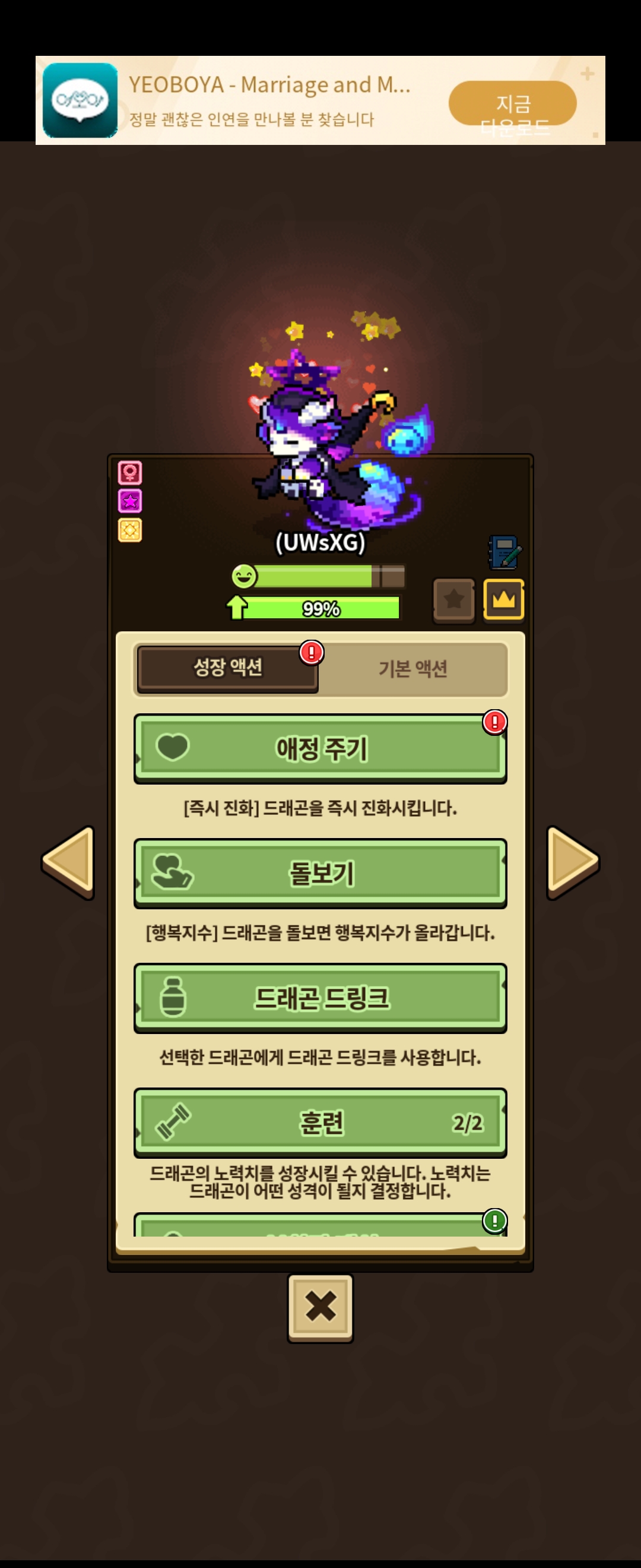The height and width of the screenshot is (1568, 641).
Task: Tap the purple star badge icon
Action: pyautogui.click(x=129, y=501)
